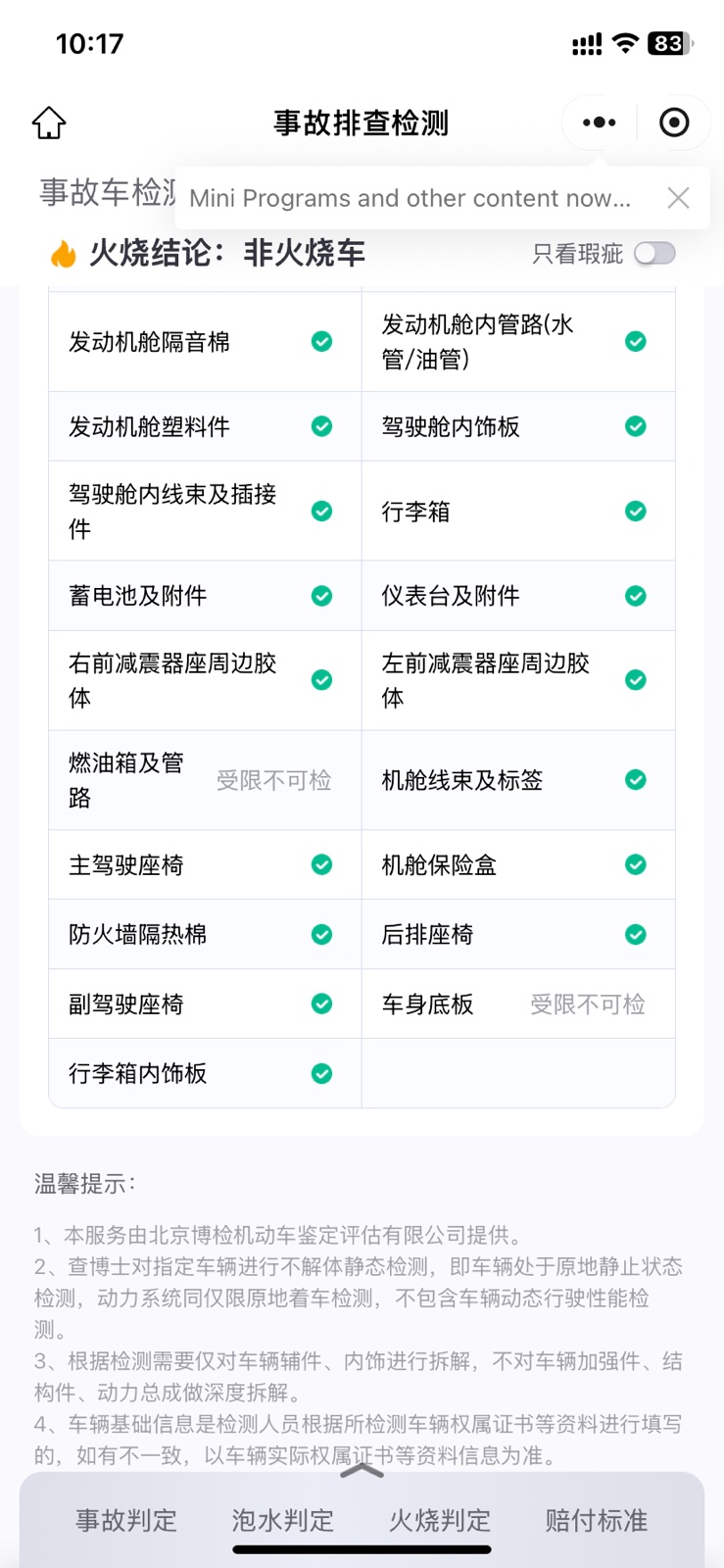724x1568 pixels.
Task: Switch to the 泡水判定 tab
Action: click(x=283, y=1521)
